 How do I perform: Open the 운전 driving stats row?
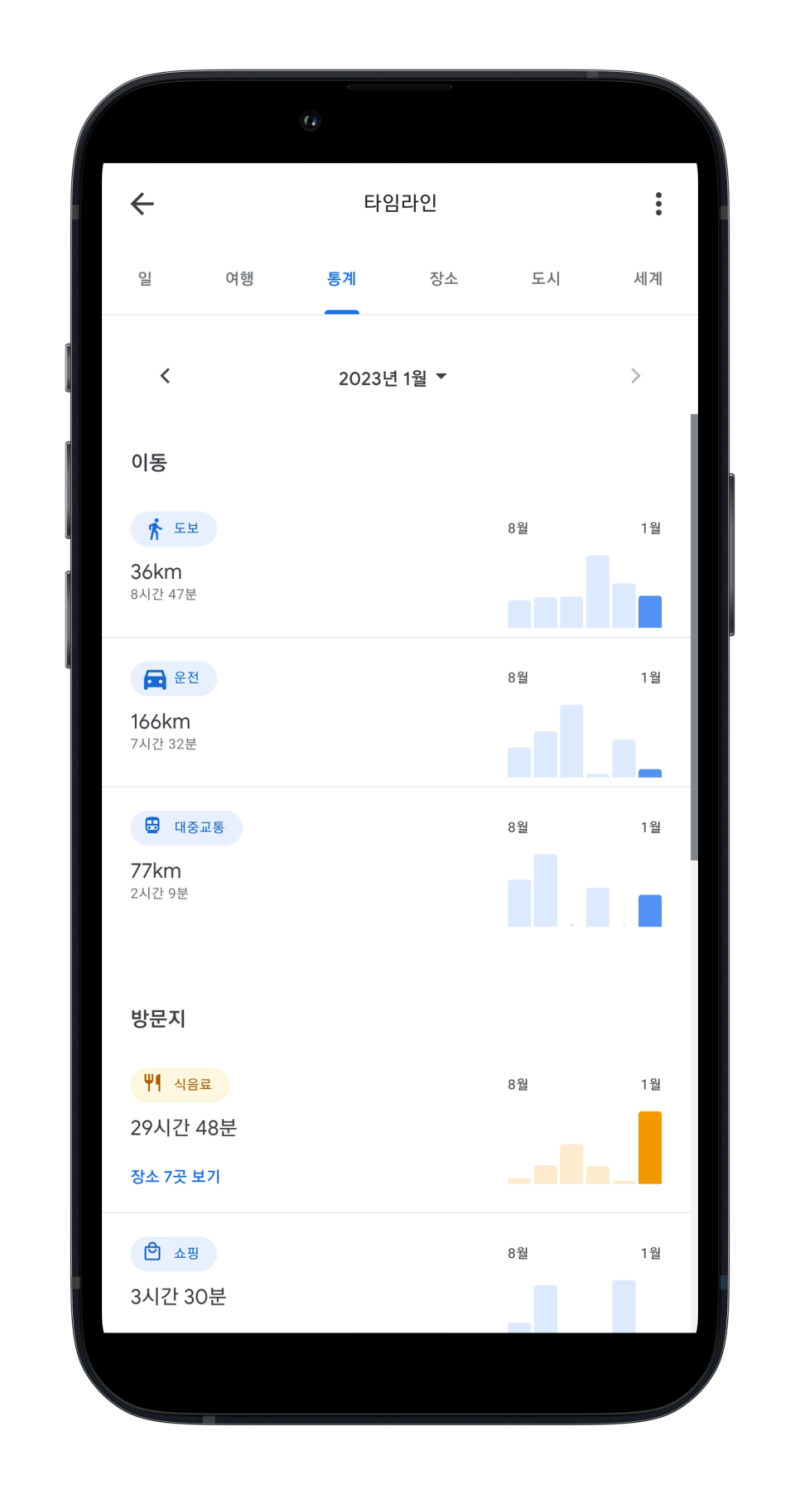(x=396, y=712)
